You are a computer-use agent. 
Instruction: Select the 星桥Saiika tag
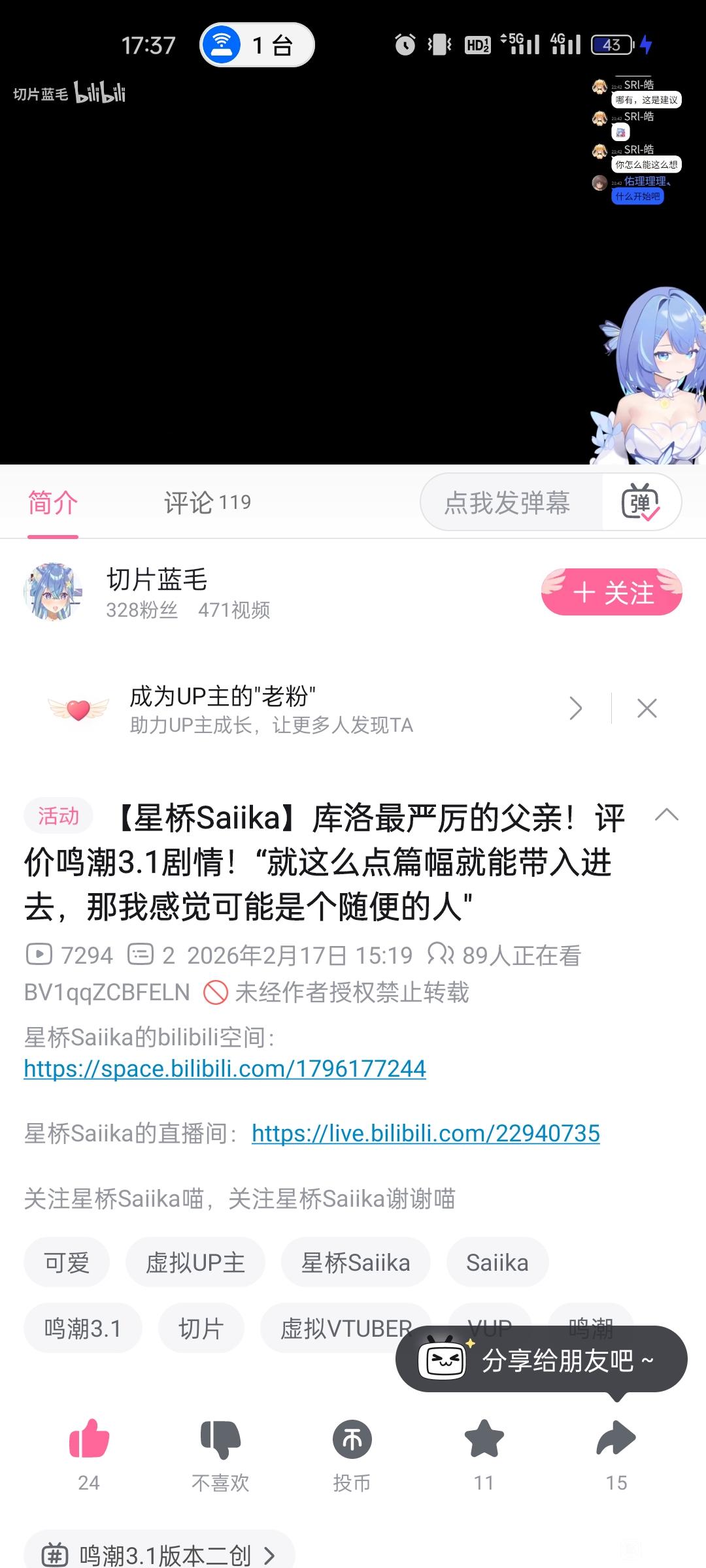tap(356, 1262)
